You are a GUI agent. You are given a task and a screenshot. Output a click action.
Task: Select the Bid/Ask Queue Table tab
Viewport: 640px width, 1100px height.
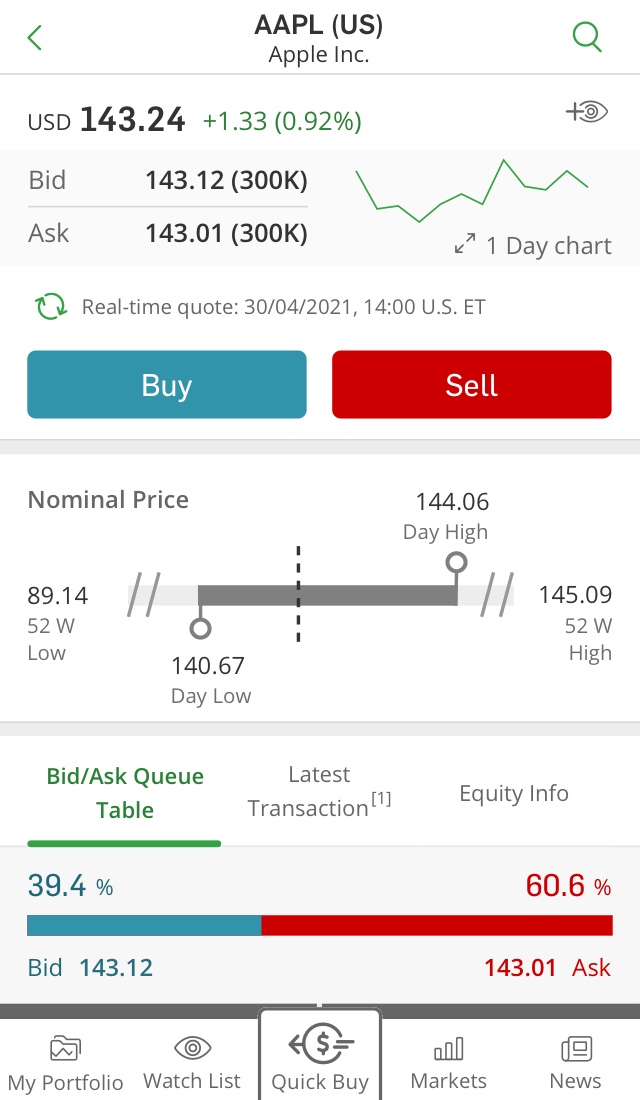pos(125,793)
